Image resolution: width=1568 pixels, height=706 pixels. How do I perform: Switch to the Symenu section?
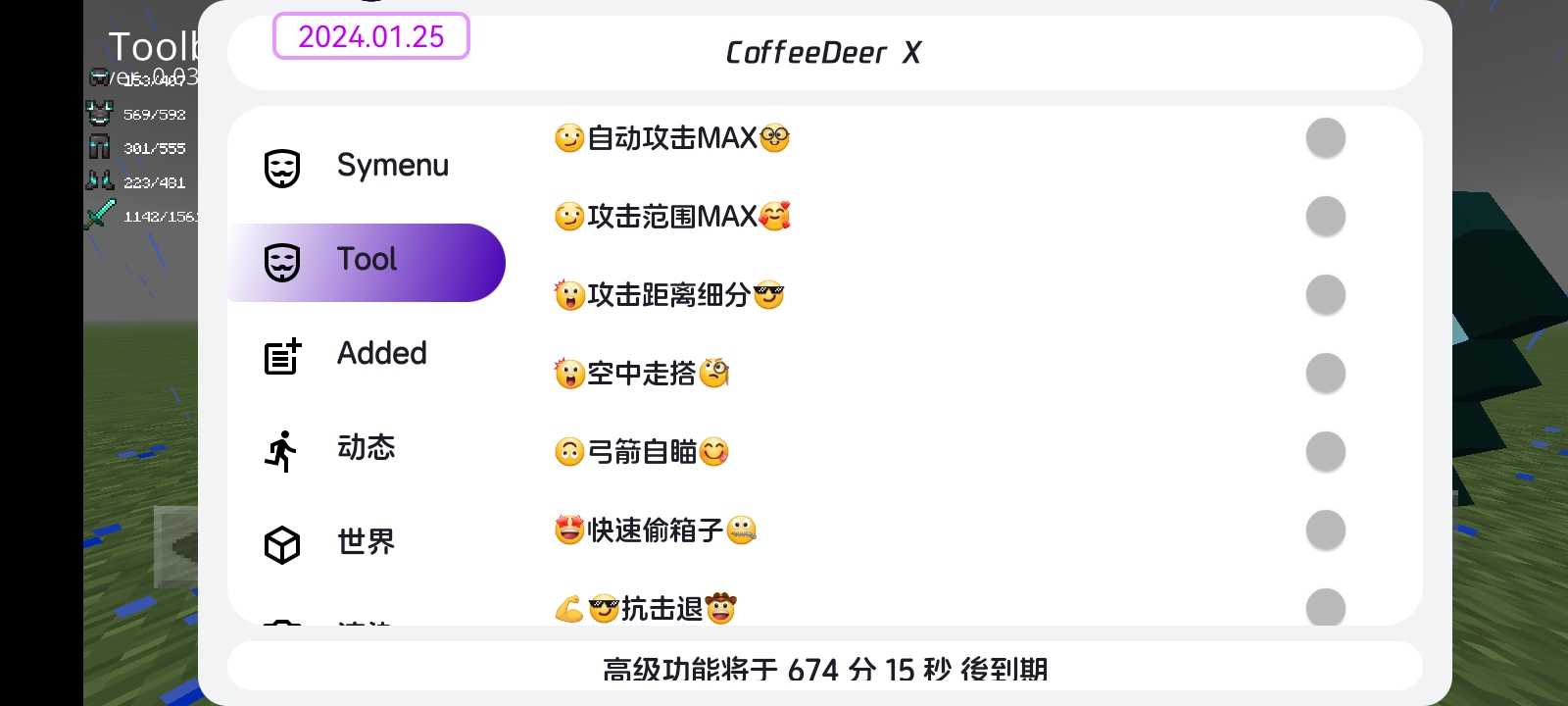pos(367,167)
